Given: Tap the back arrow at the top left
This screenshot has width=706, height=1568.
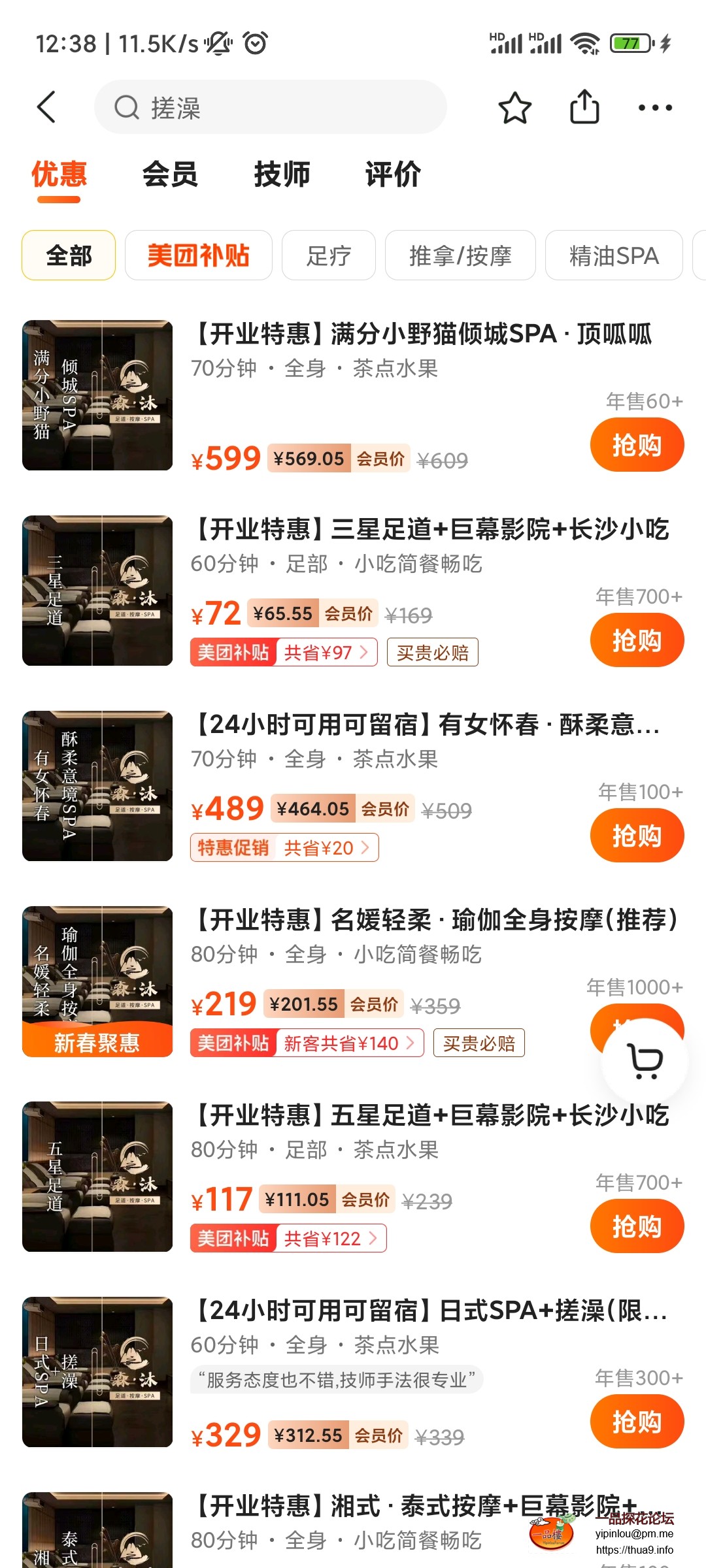Looking at the screenshot, I should tap(46, 107).
